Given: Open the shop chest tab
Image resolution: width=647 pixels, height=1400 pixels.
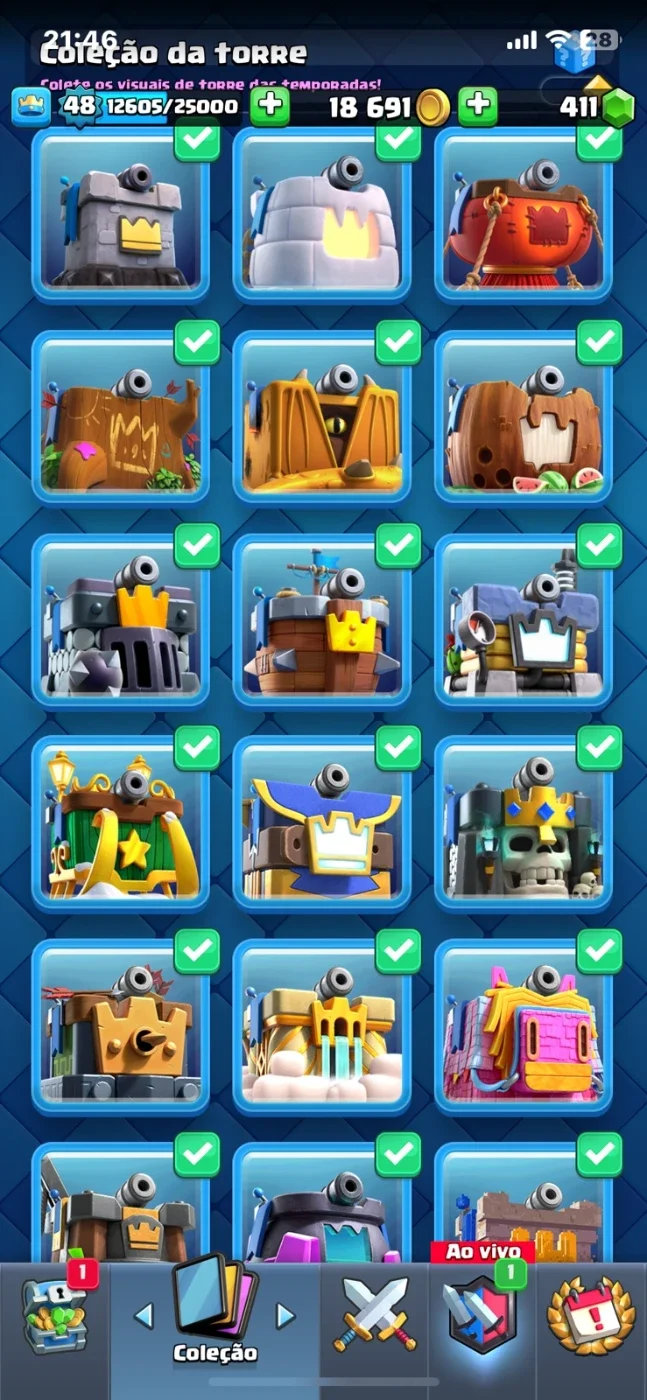Looking at the screenshot, I should (56, 1317).
